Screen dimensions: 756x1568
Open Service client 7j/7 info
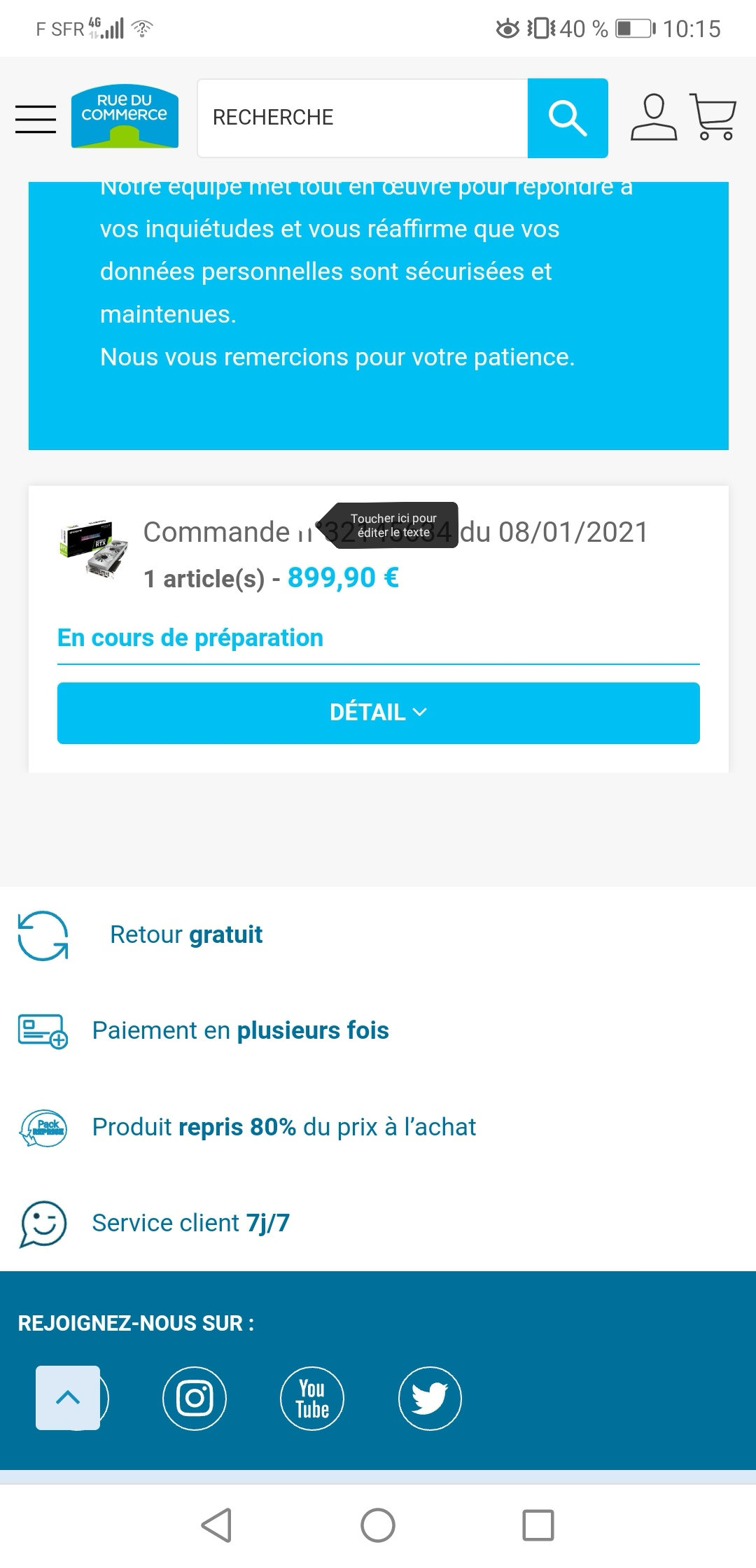pyautogui.click(x=190, y=1224)
